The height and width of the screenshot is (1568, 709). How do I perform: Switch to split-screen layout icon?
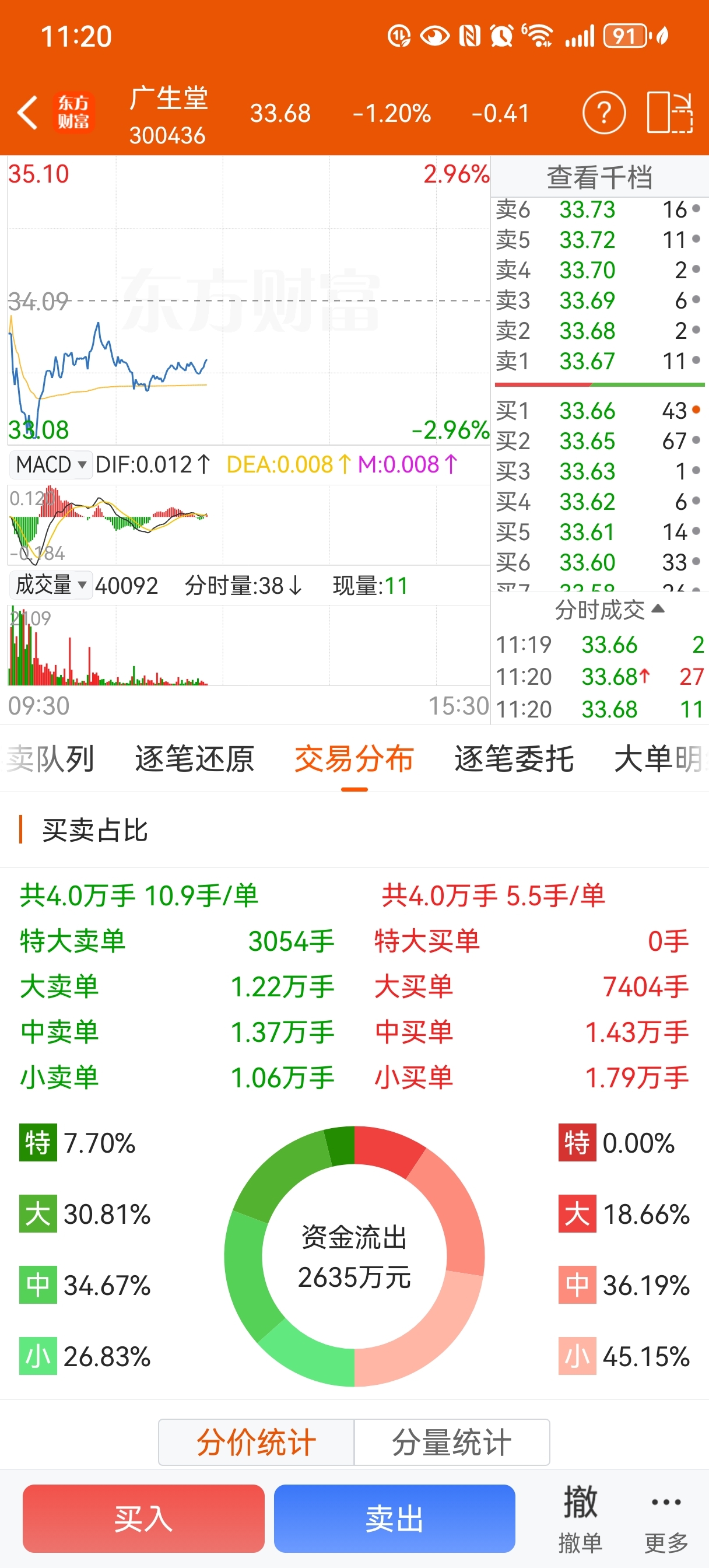(x=669, y=113)
